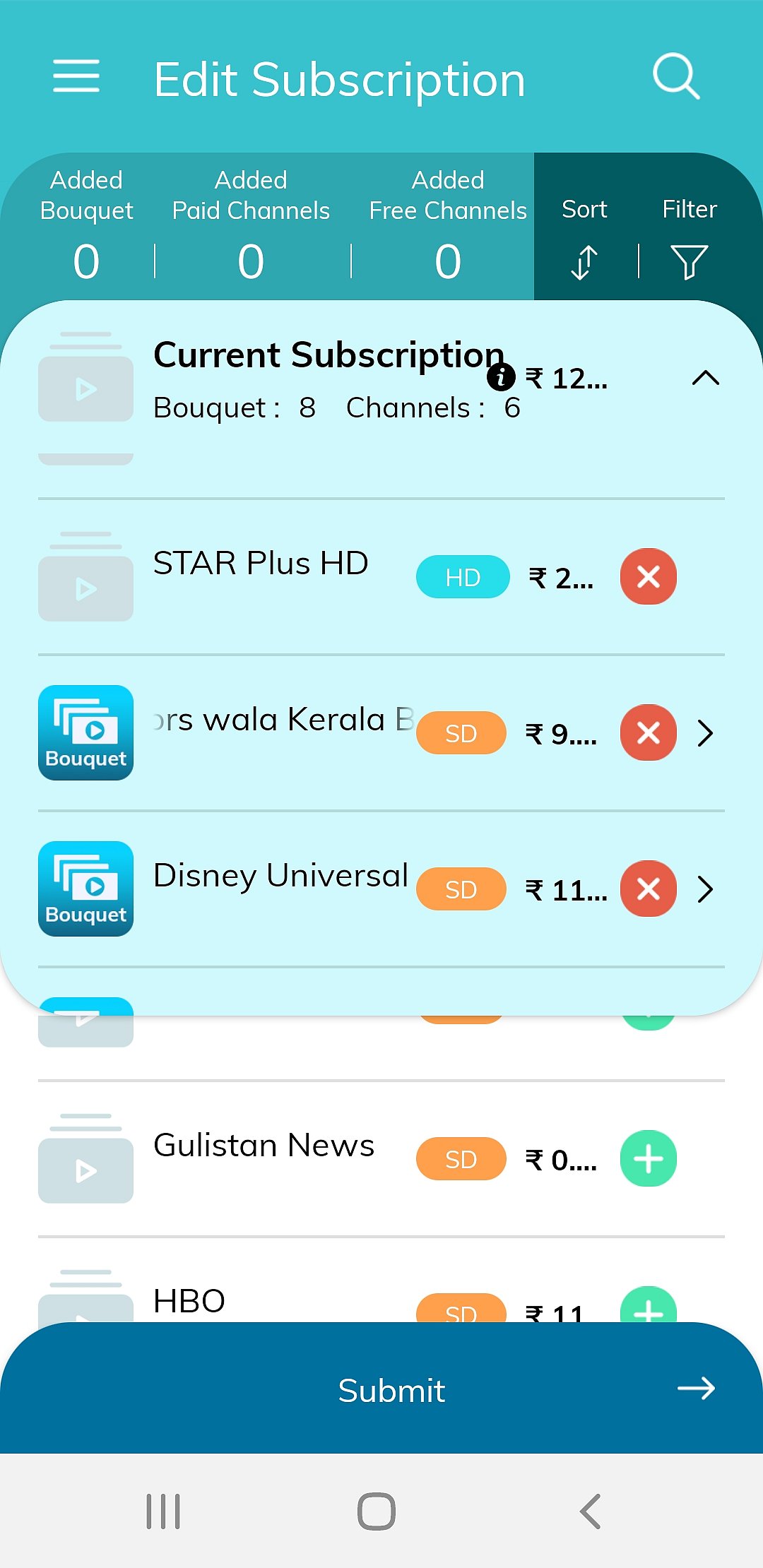This screenshot has height=1568, width=763.
Task: Expand Disney Universal bouquet details
Action: (x=705, y=889)
